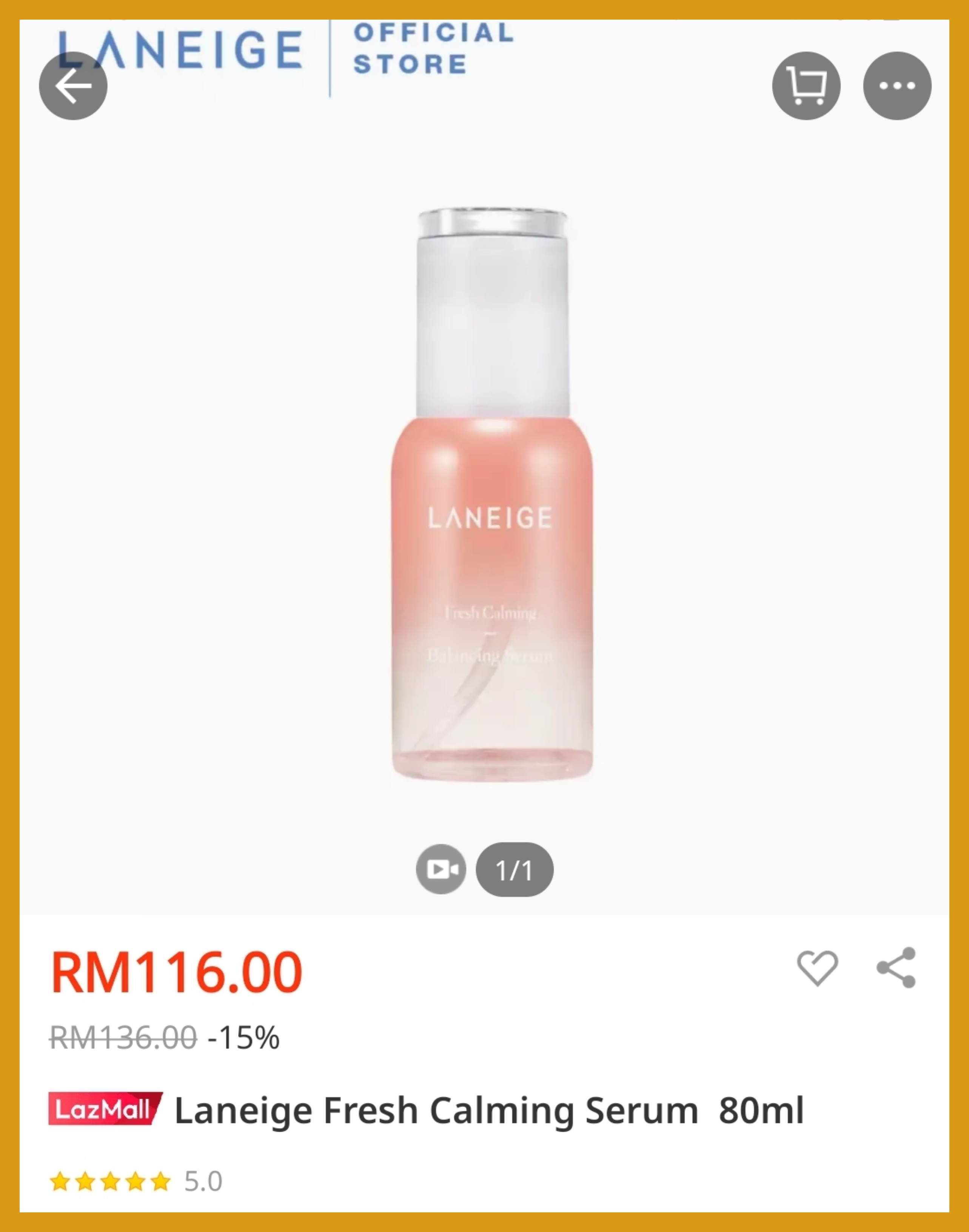
Task: Go back using the arrow button
Action: (x=73, y=86)
